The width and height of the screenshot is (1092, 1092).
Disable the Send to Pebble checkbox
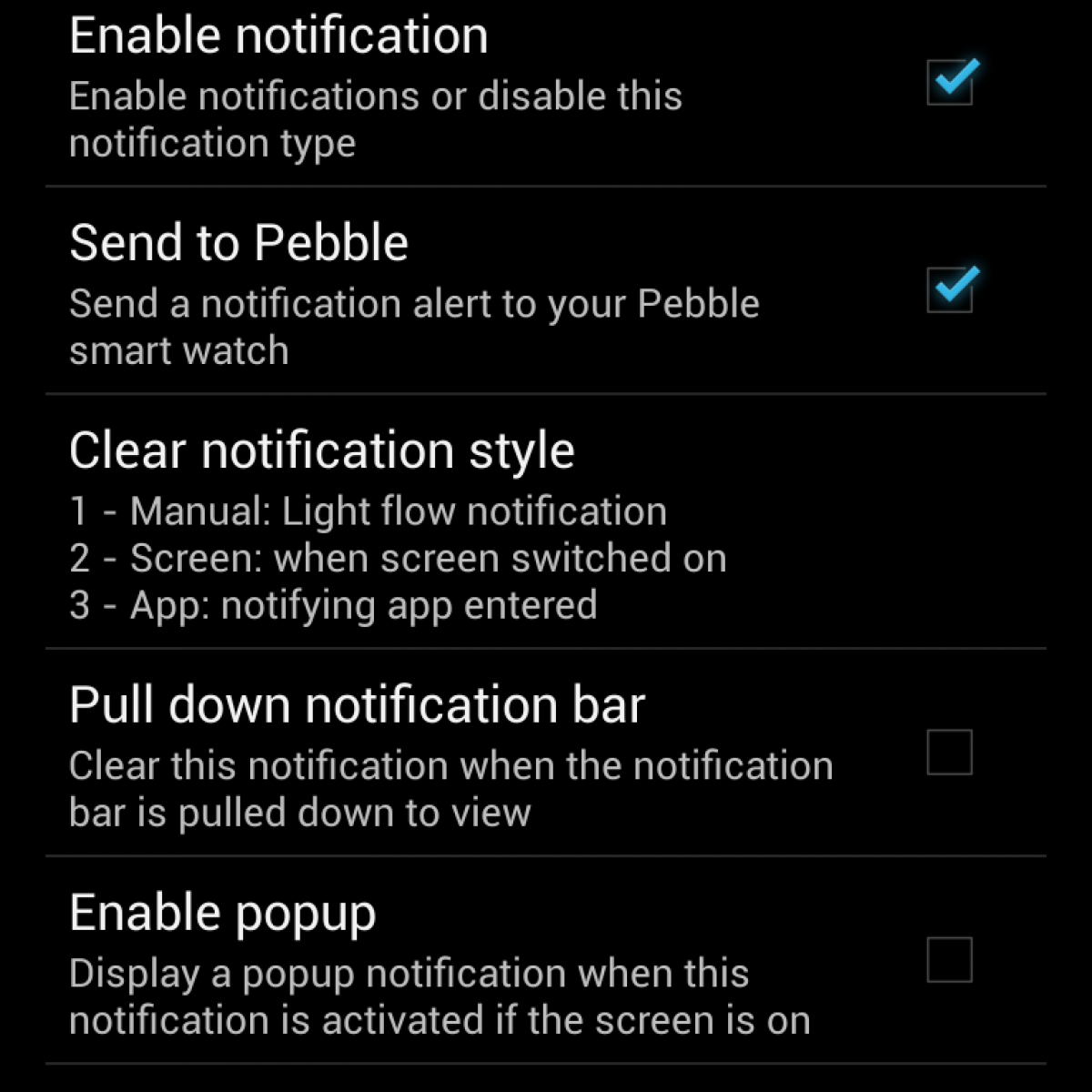tap(949, 290)
